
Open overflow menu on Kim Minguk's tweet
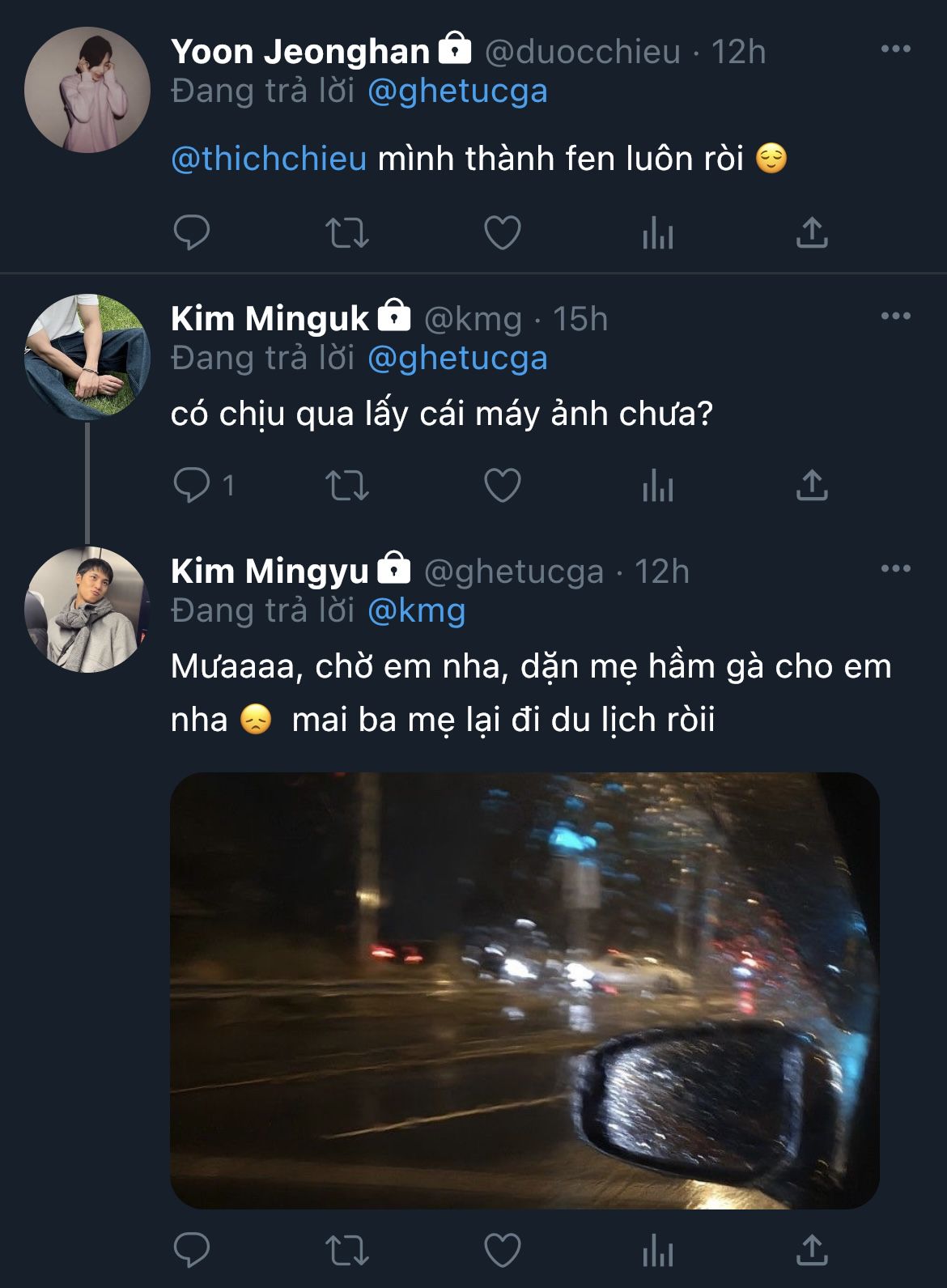point(895,317)
